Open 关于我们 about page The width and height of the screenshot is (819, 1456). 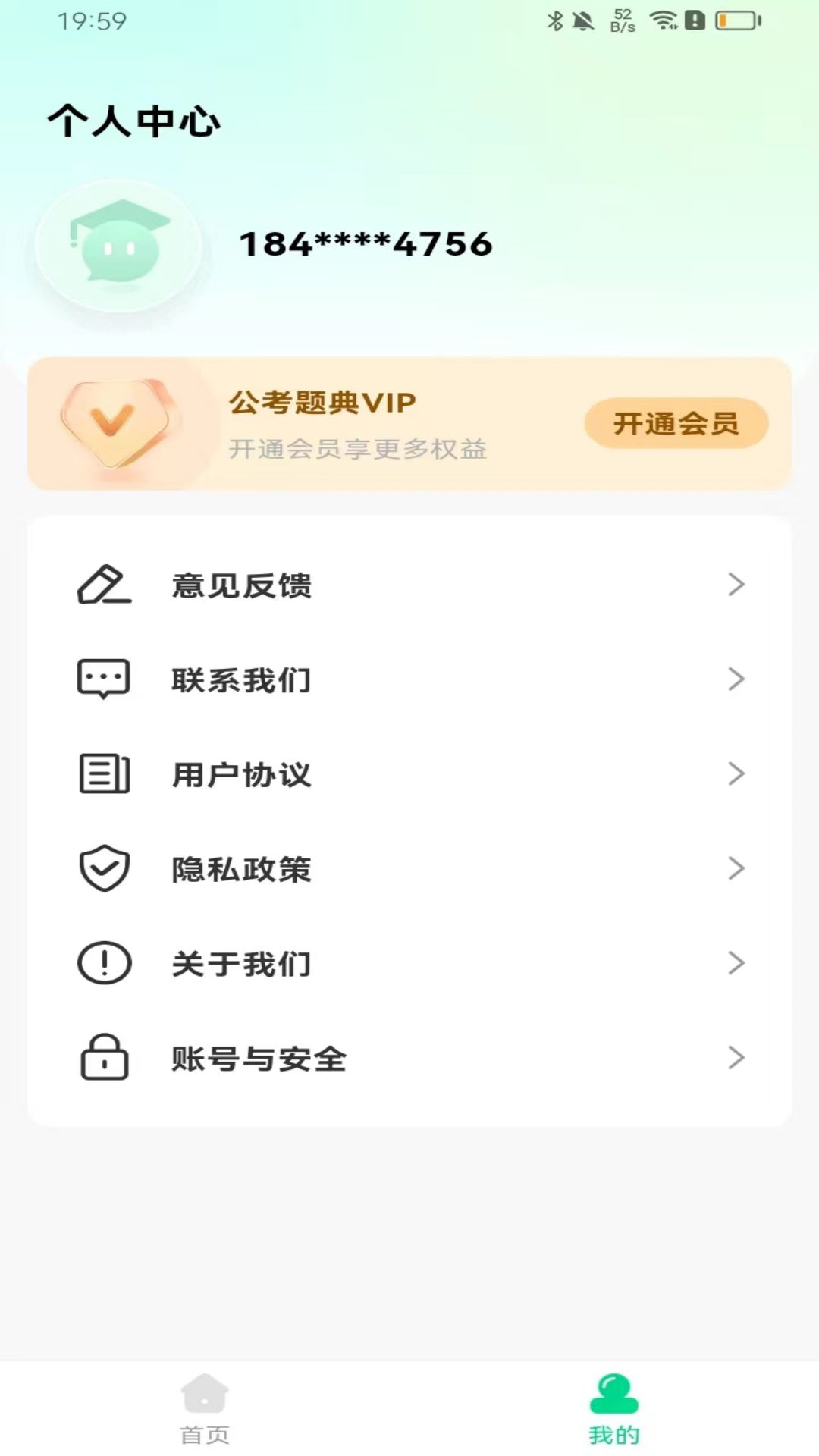409,964
